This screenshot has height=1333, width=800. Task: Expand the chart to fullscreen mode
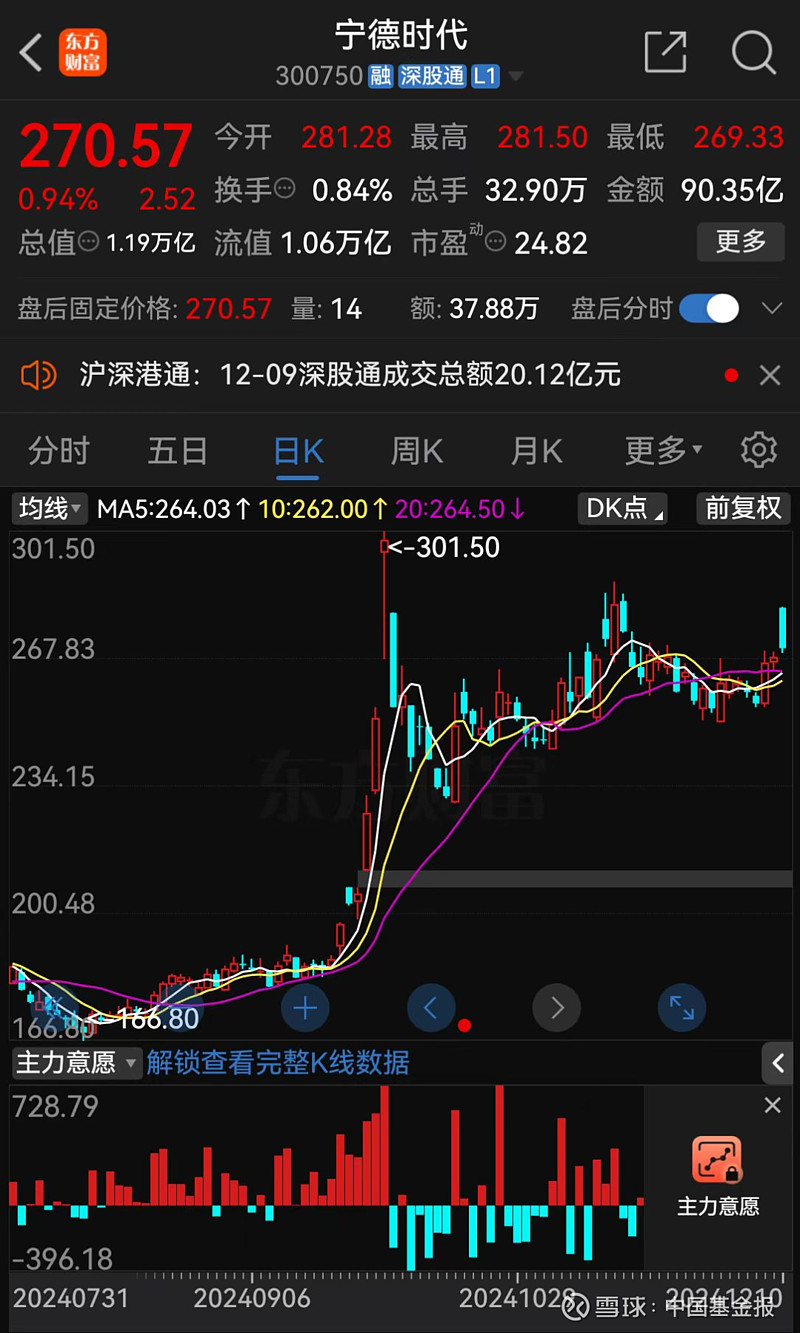click(x=681, y=1008)
